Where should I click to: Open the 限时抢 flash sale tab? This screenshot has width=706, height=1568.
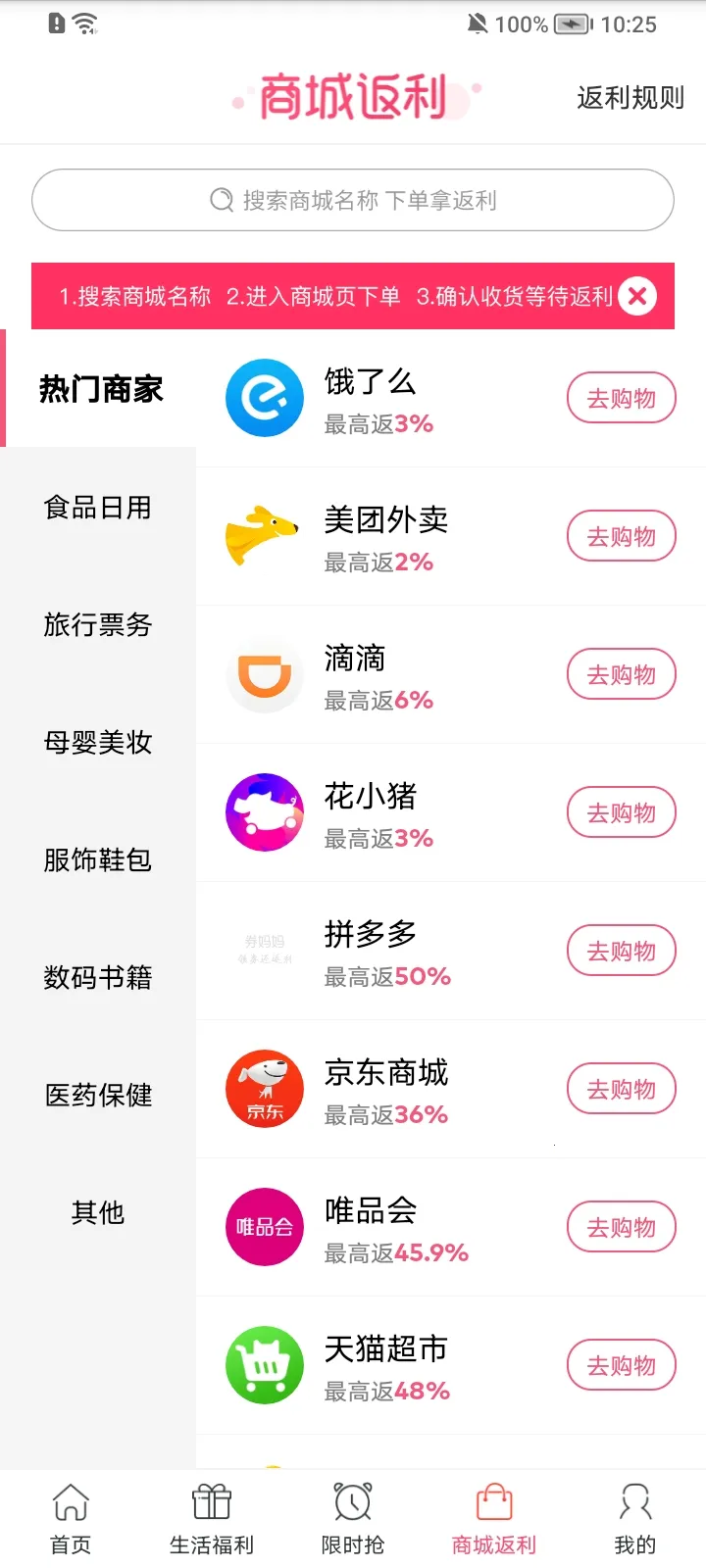(353, 1519)
